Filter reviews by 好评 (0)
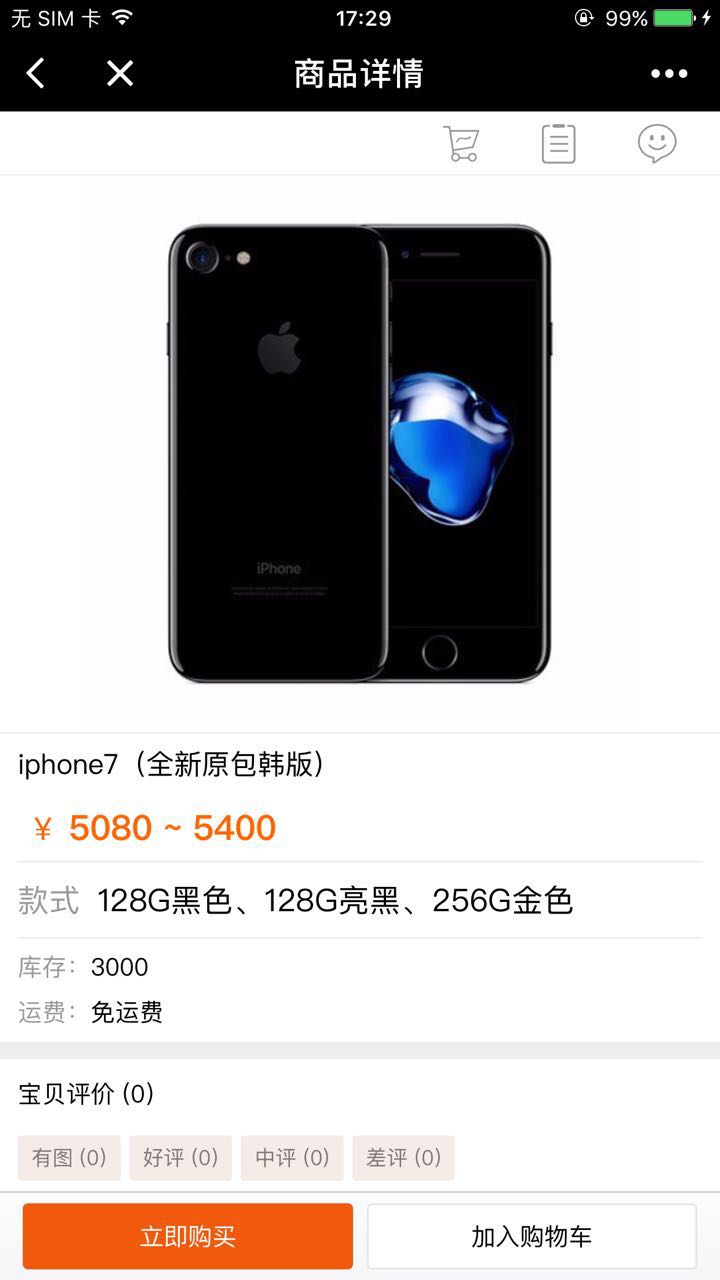Viewport: 720px width, 1280px height. (x=180, y=1158)
